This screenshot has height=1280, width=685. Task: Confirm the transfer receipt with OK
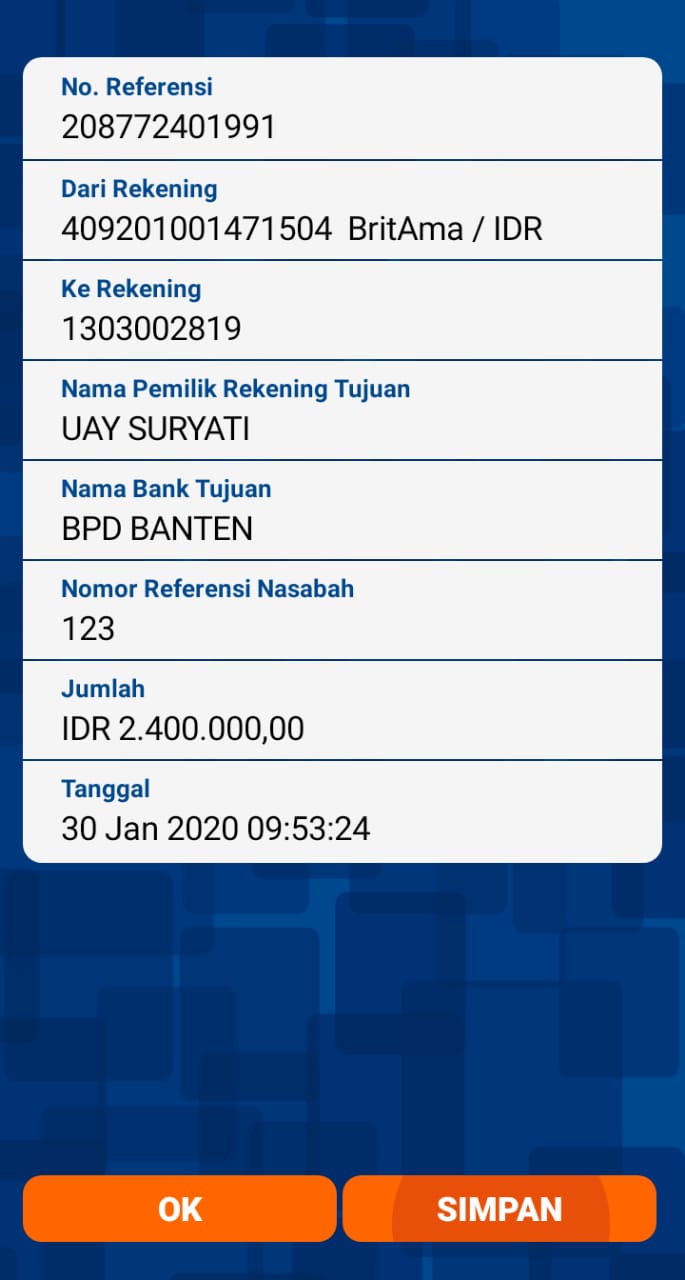tap(180, 1208)
